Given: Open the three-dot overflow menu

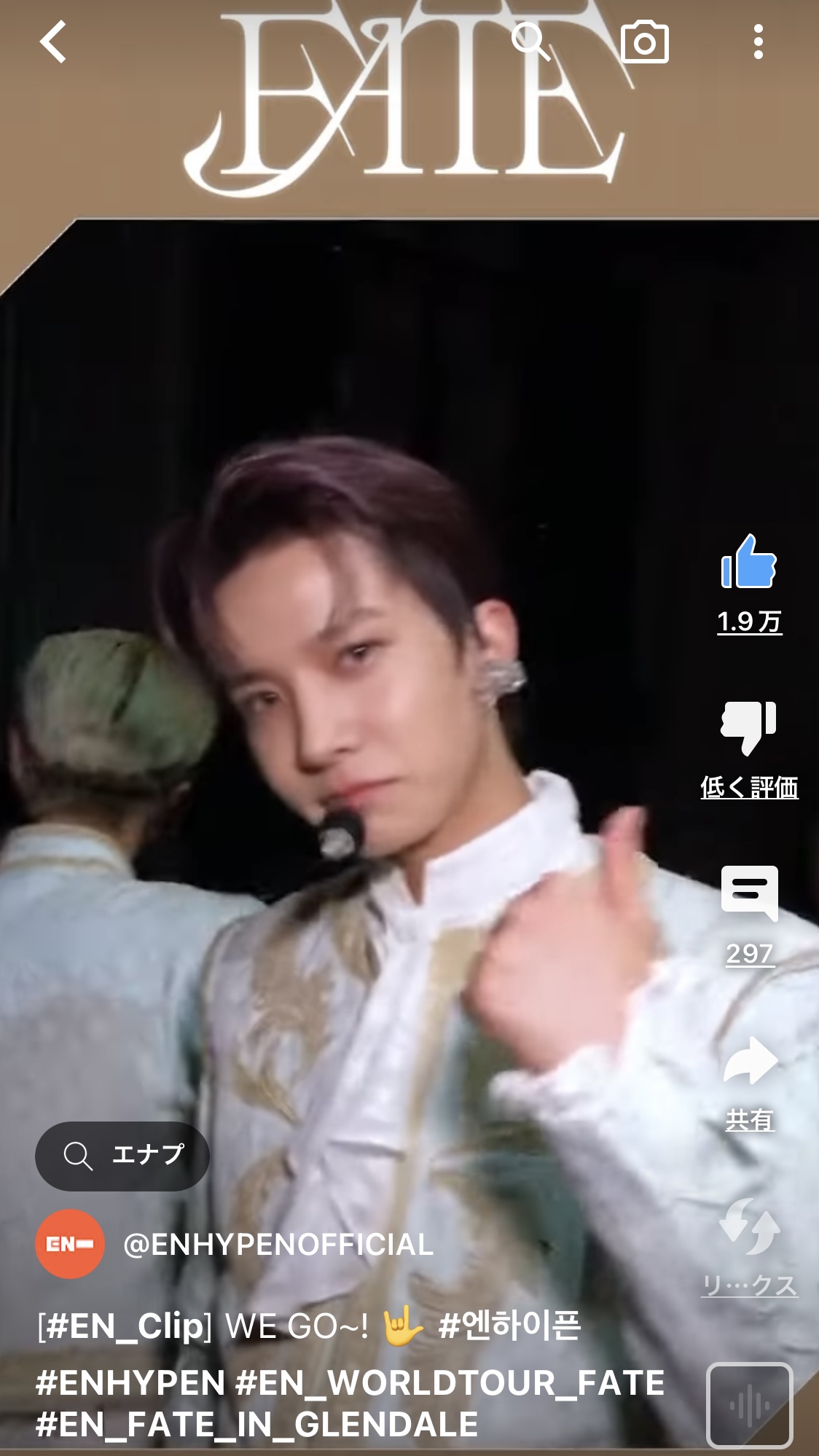Looking at the screenshot, I should pyautogui.click(x=759, y=42).
